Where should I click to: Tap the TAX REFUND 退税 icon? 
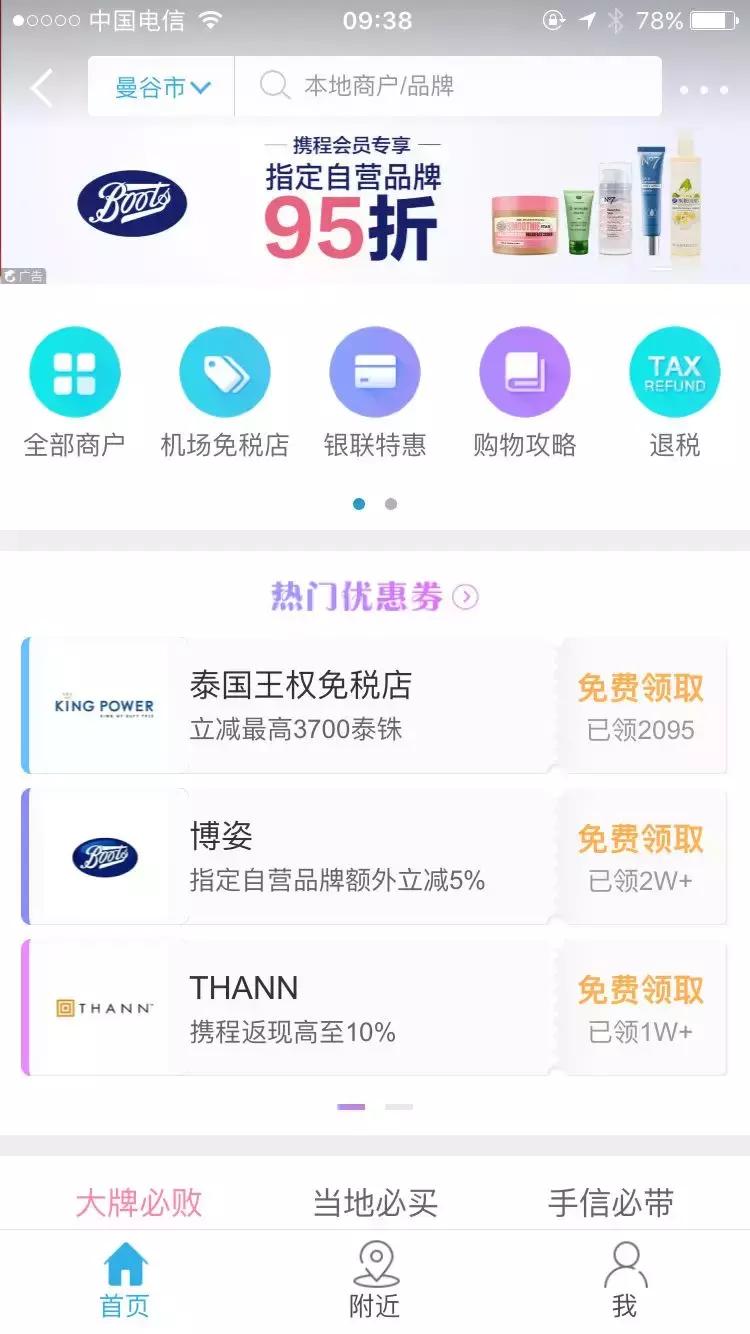[673, 372]
